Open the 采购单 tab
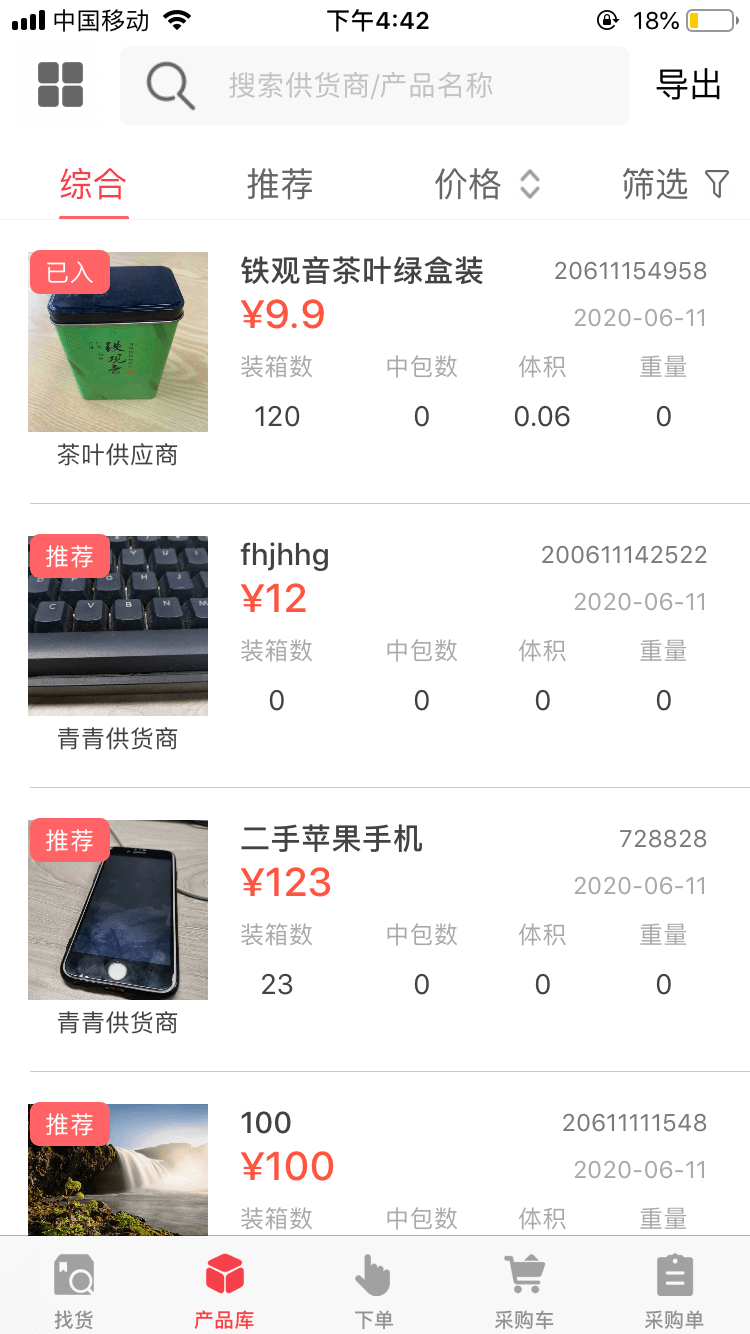The image size is (750, 1334). 674,1290
